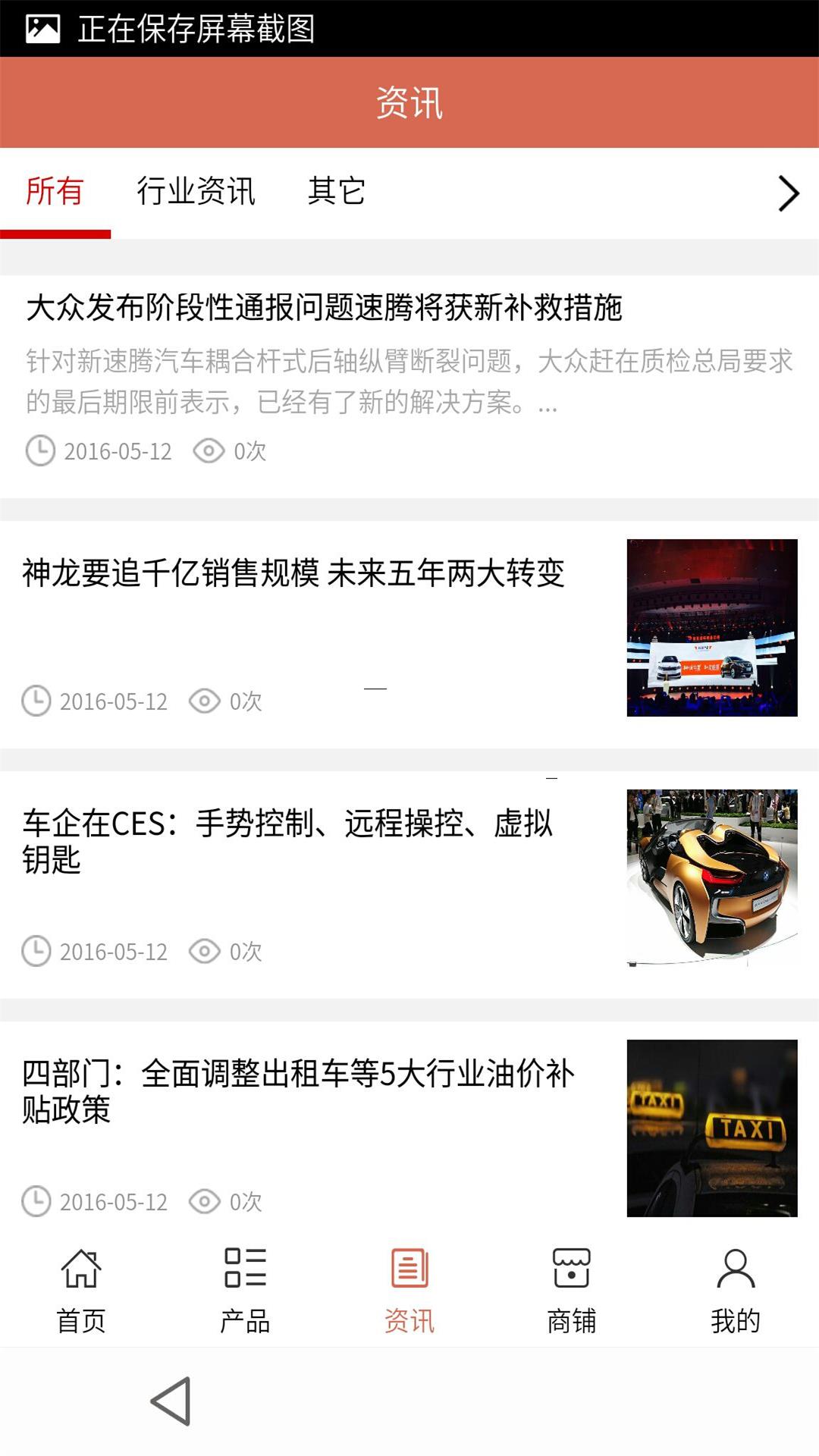
Task: View the 四部门 出租车油价补贴政策 article
Action: click(x=299, y=1091)
